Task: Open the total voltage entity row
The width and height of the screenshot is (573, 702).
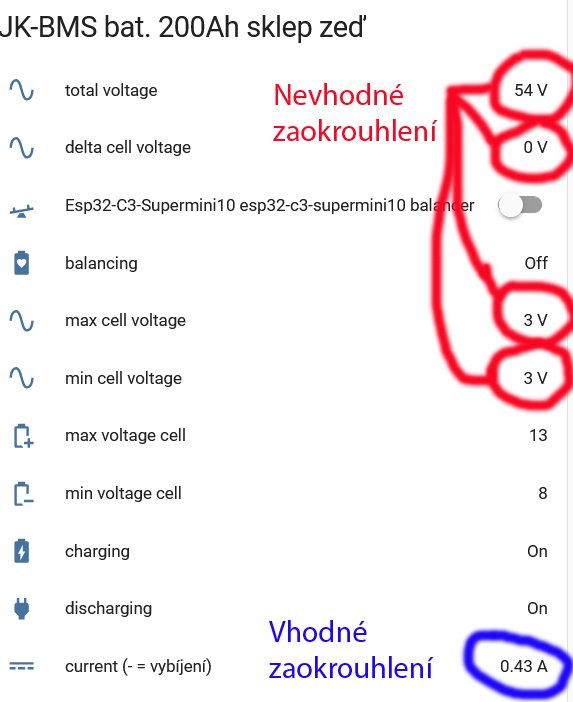Action: pyautogui.click(x=278, y=90)
